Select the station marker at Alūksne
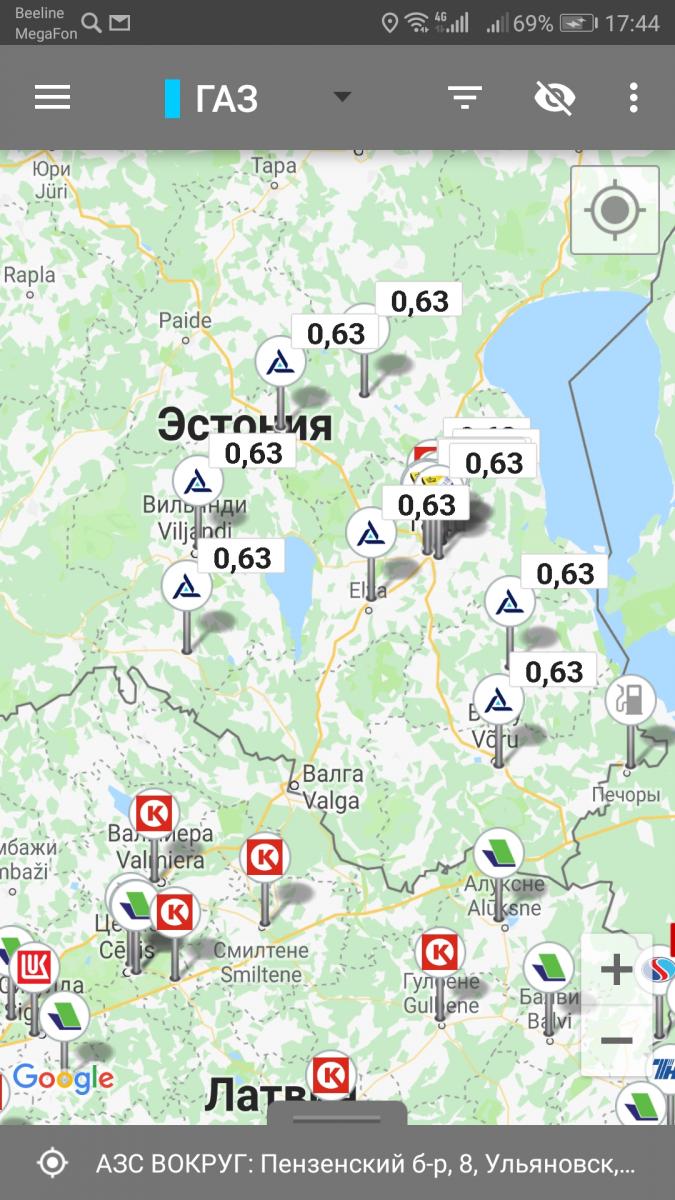Viewport: 675px width, 1200px height. [x=499, y=854]
